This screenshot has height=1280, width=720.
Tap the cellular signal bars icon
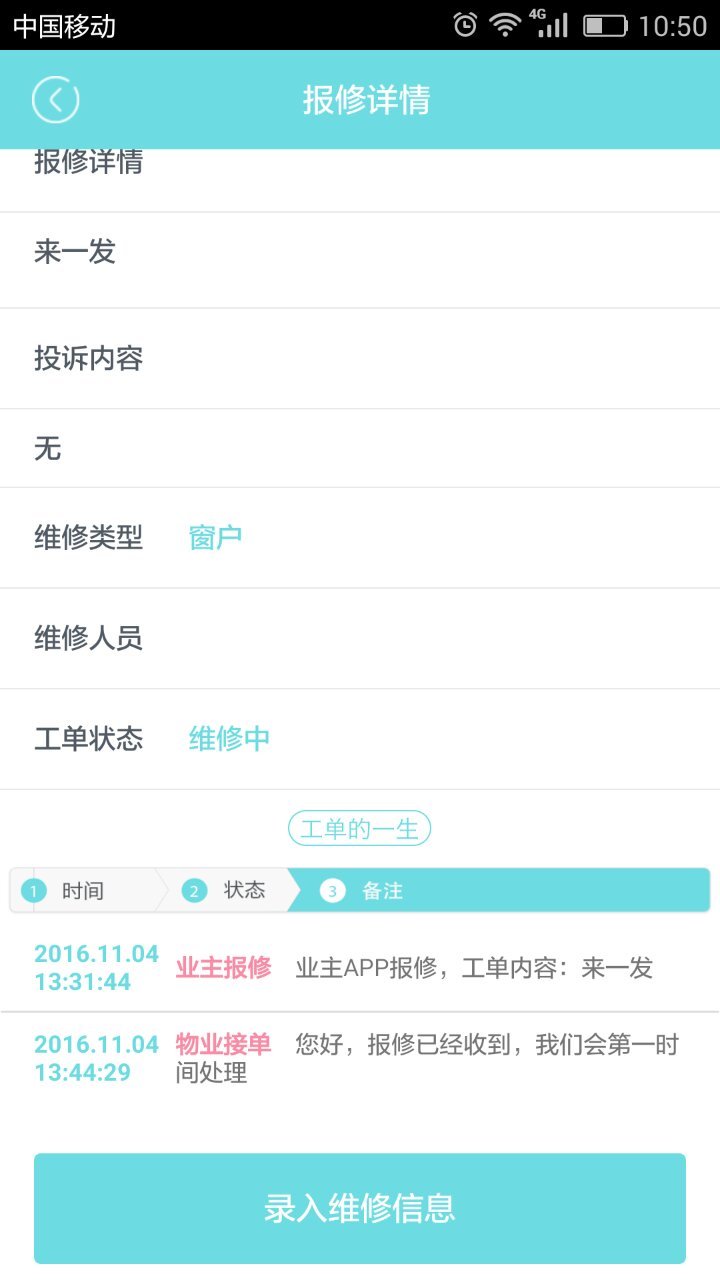click(x=552, y=25)
